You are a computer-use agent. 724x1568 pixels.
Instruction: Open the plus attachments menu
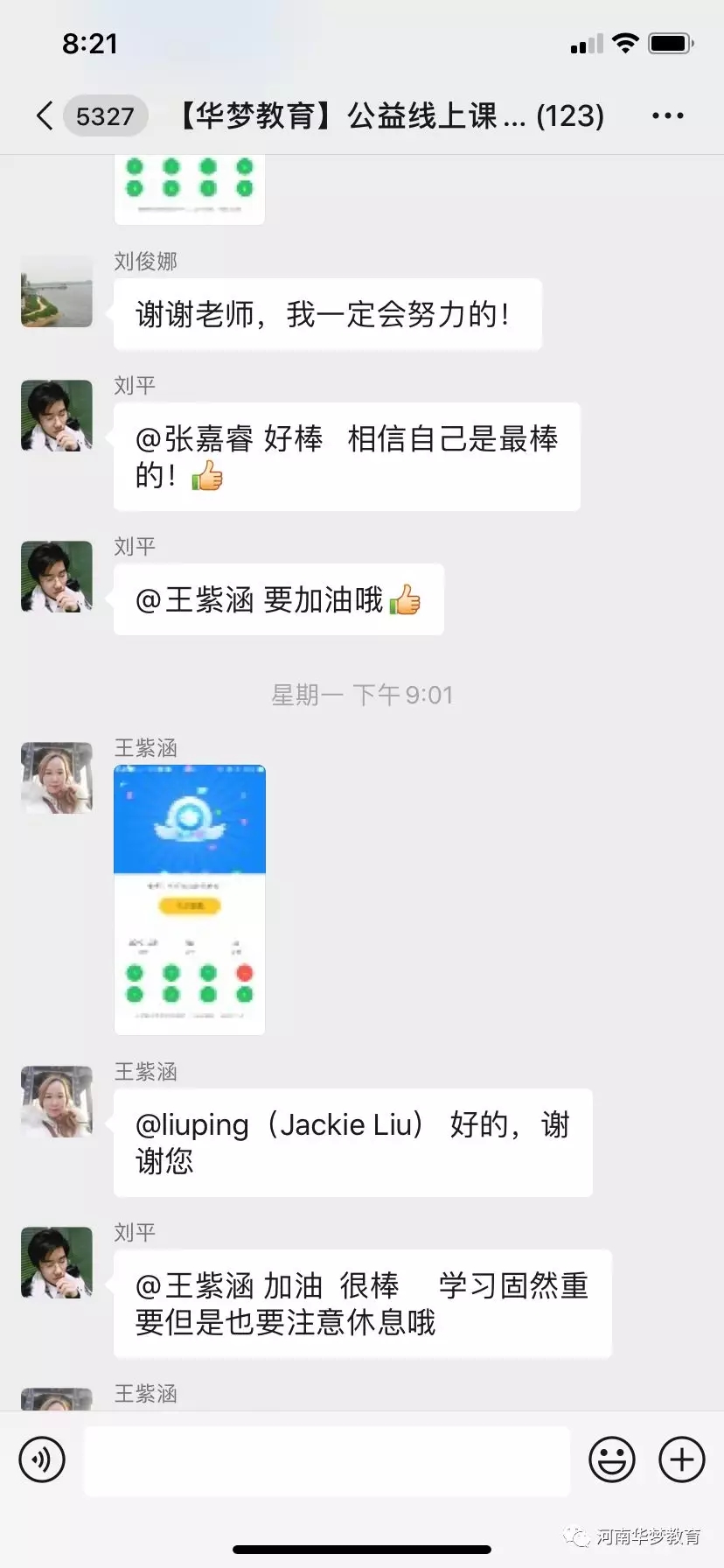coord(682,1459)
